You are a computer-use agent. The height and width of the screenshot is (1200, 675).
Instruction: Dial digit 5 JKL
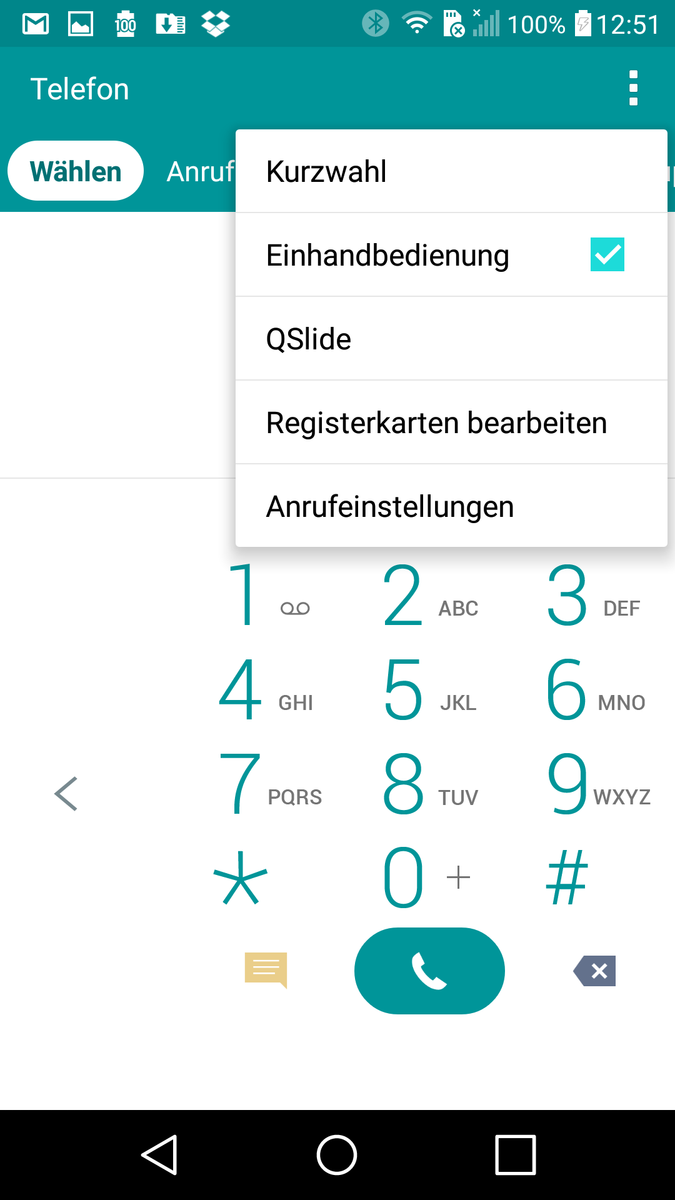tap(430, 691)
